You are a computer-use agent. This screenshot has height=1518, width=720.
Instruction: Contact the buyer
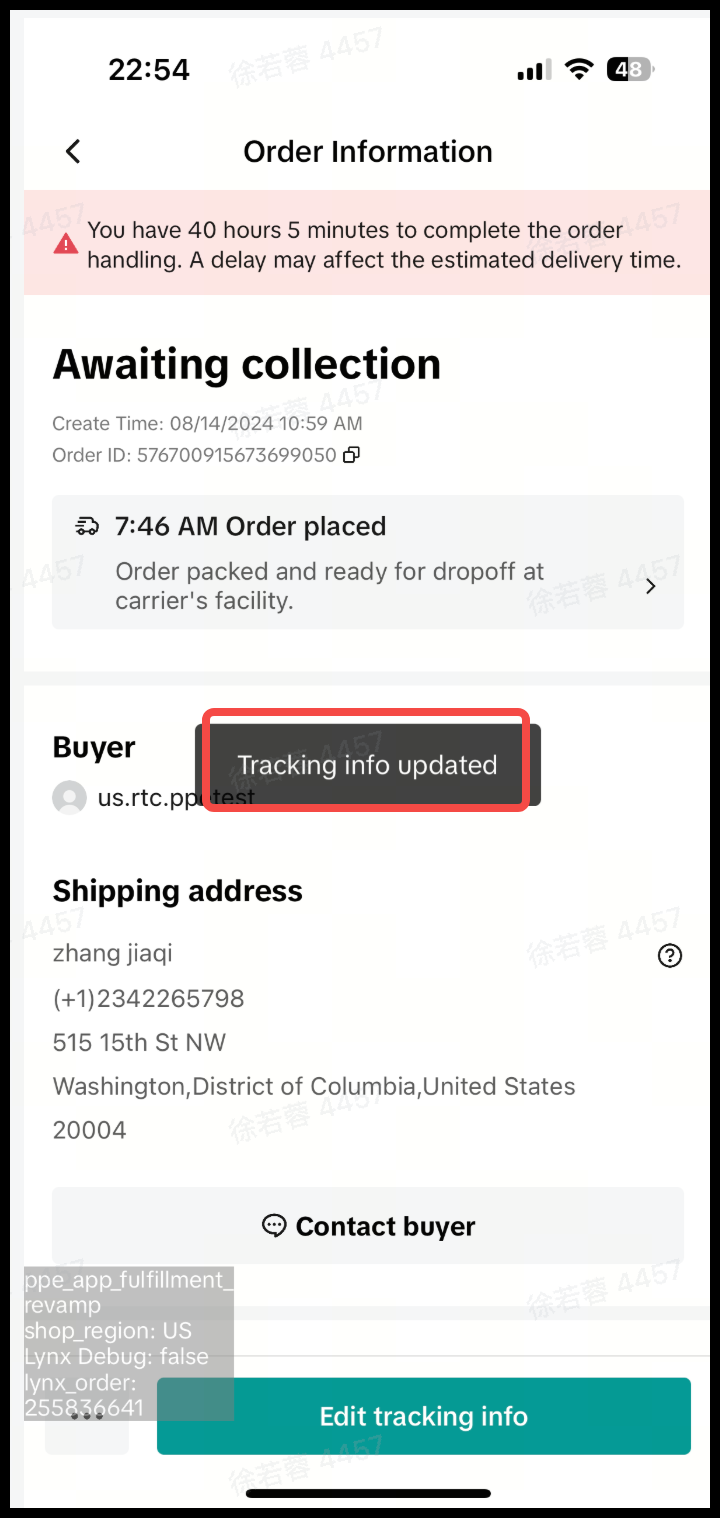367,1226
